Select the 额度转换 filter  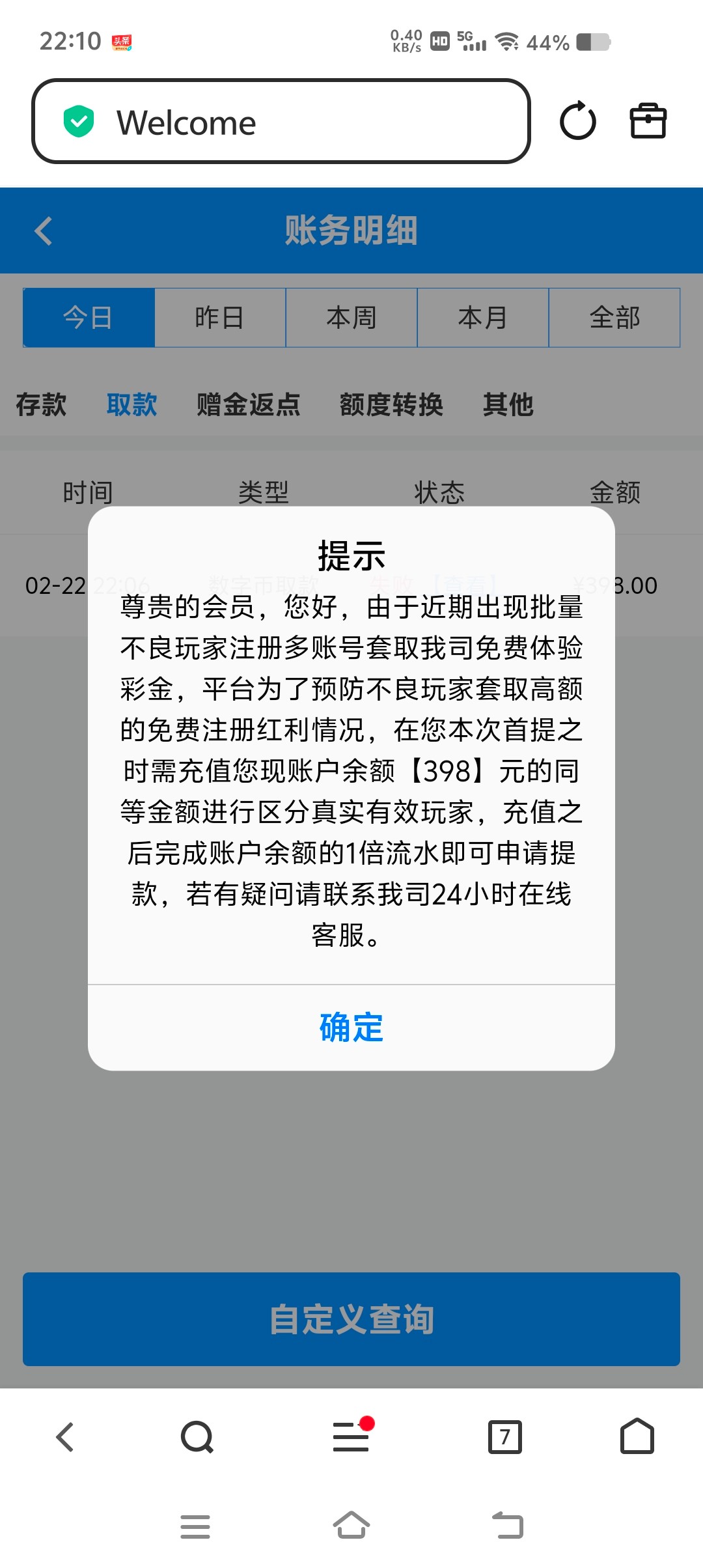click(392, 405)
